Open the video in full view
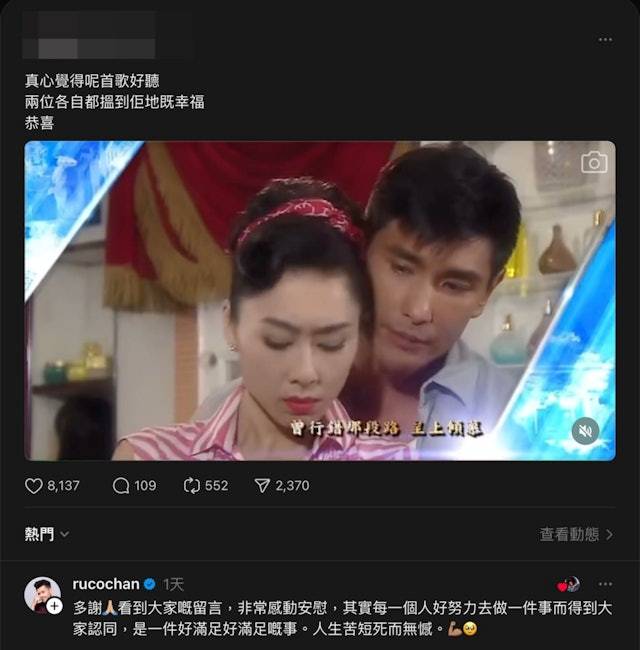 pyautogui.click(x=320, y=300)
